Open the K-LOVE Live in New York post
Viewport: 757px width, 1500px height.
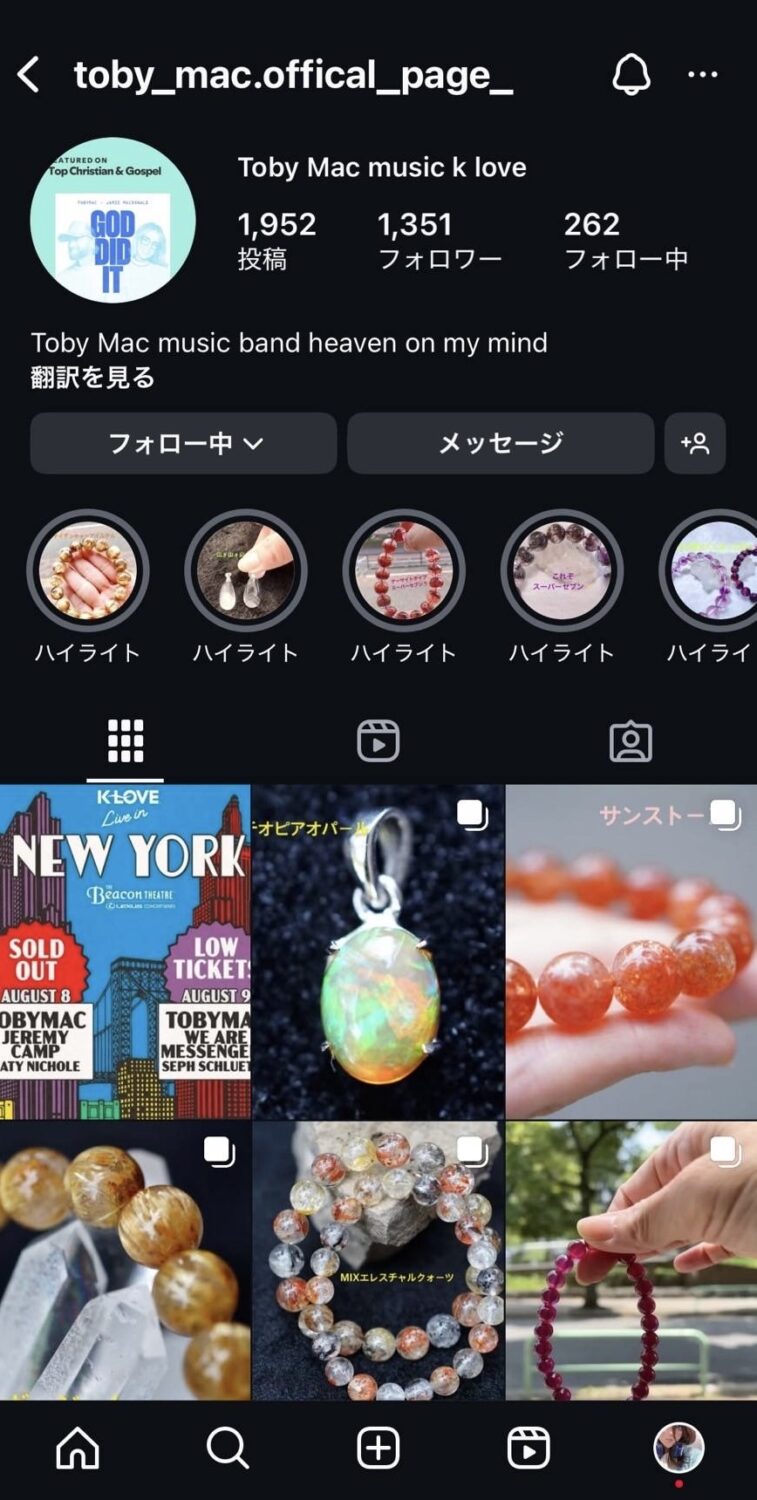point(125,952)
